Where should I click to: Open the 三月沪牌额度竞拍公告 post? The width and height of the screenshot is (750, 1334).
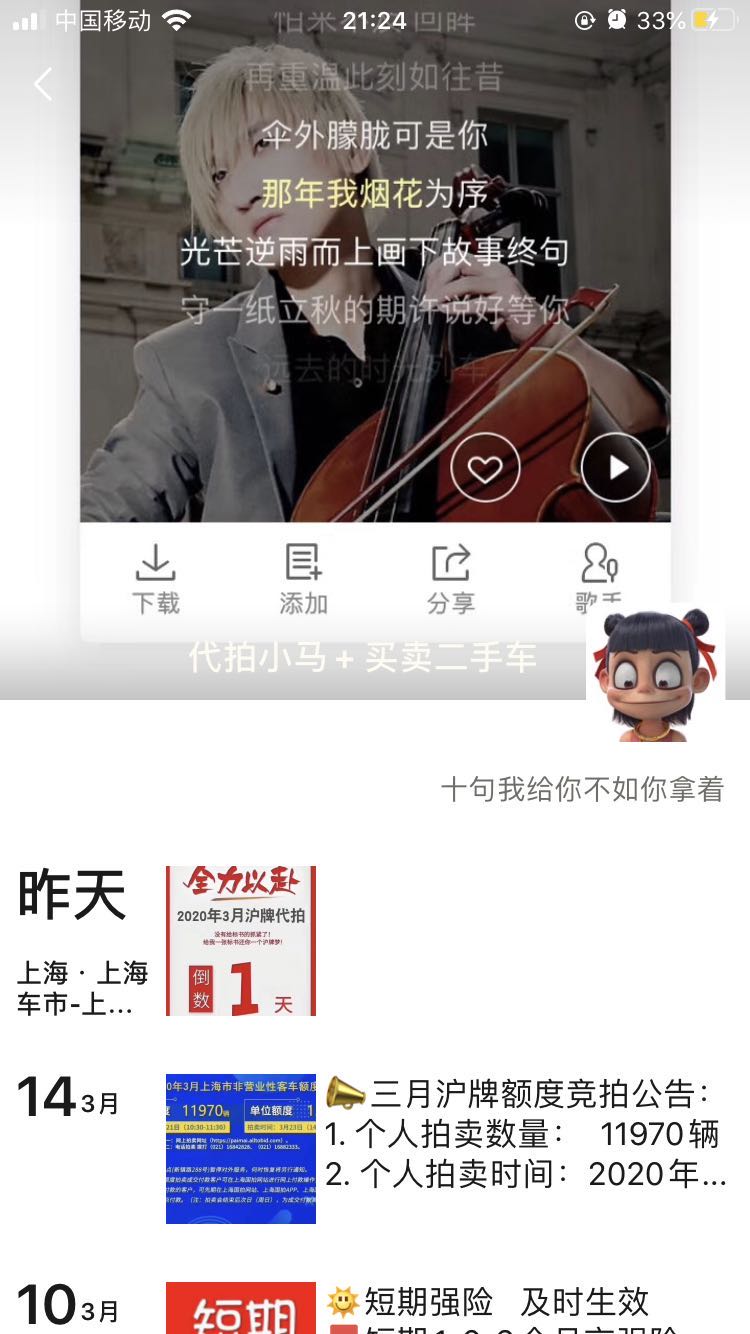coord(525,1134)
